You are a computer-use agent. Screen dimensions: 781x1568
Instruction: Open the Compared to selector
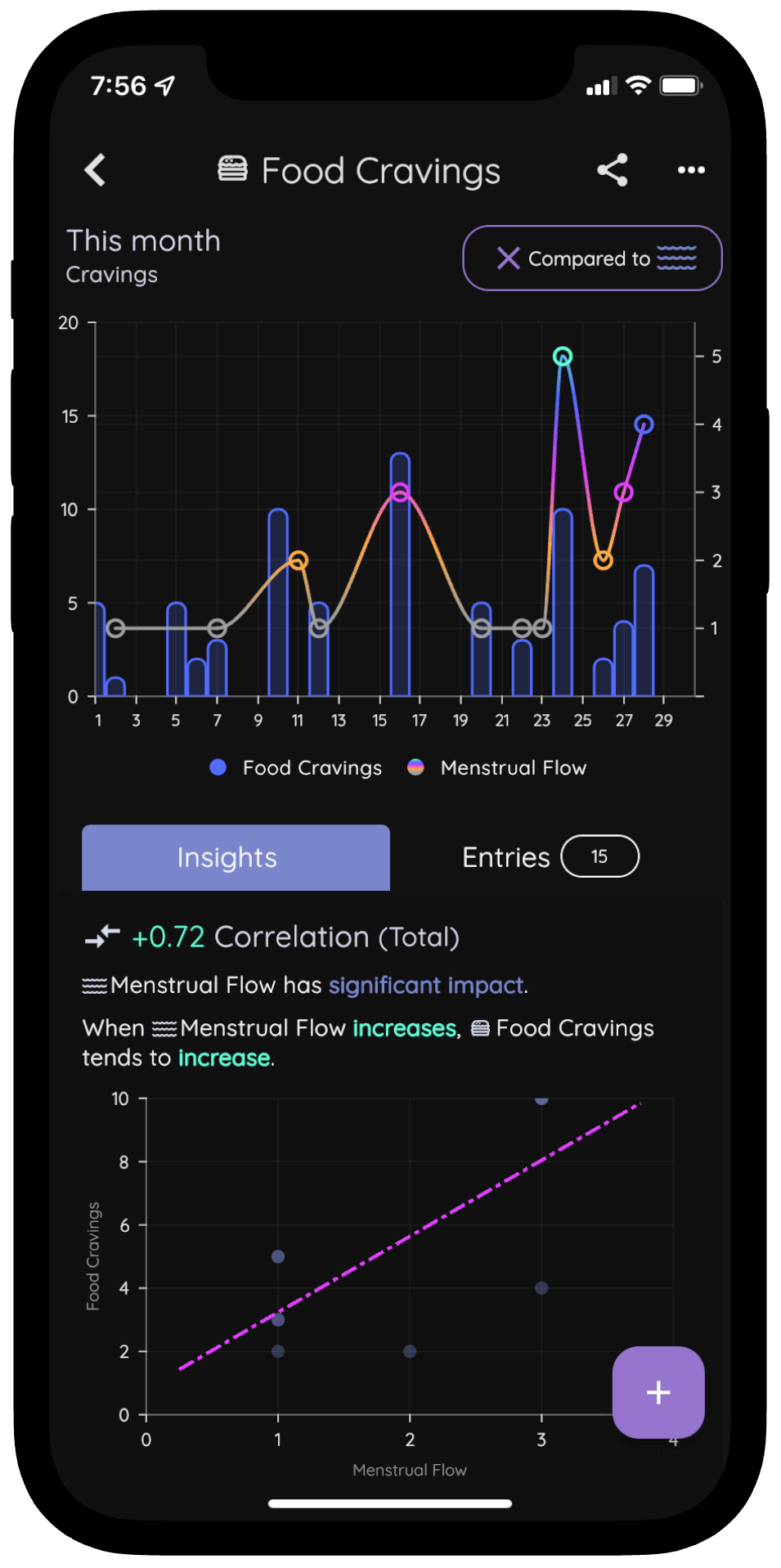(590, 258)
